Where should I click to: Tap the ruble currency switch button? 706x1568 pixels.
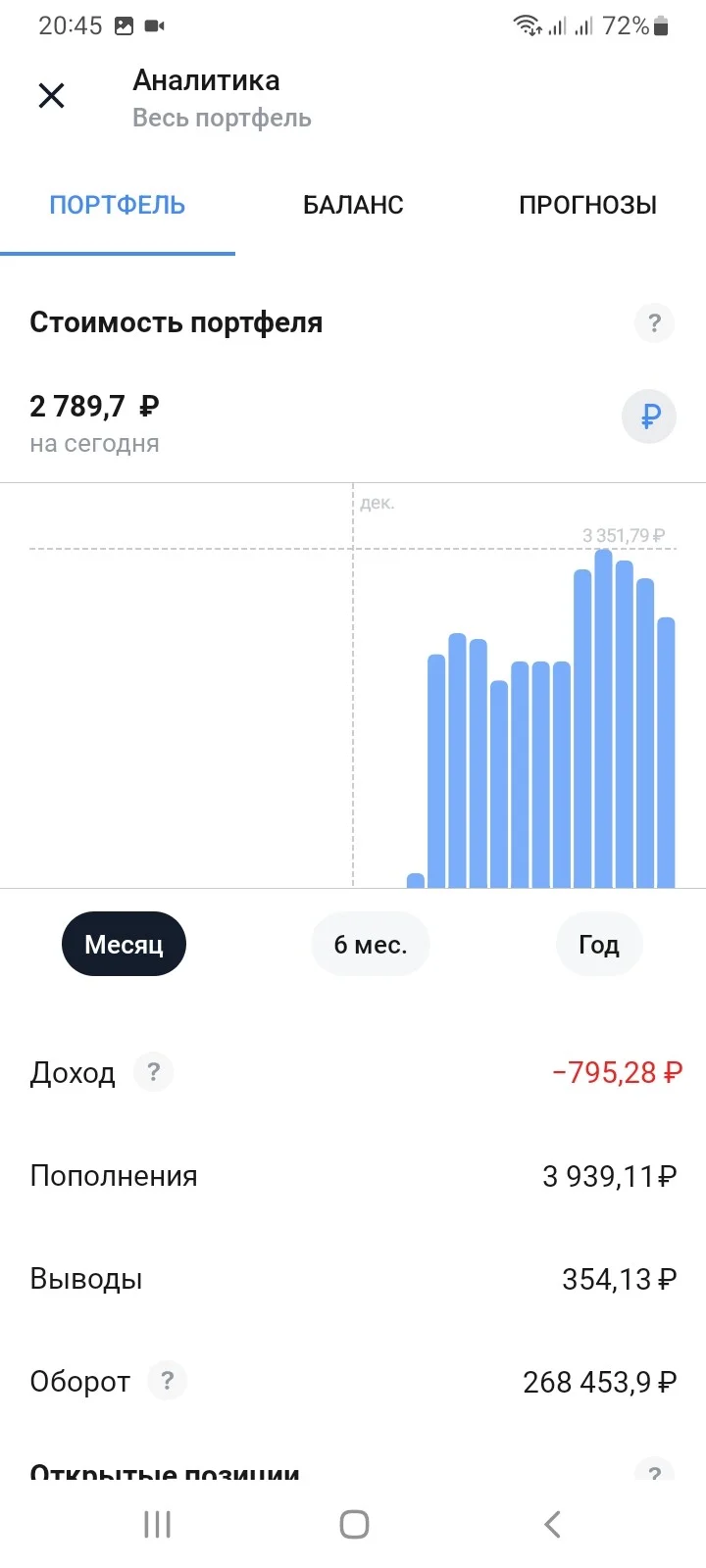point(649,417)
